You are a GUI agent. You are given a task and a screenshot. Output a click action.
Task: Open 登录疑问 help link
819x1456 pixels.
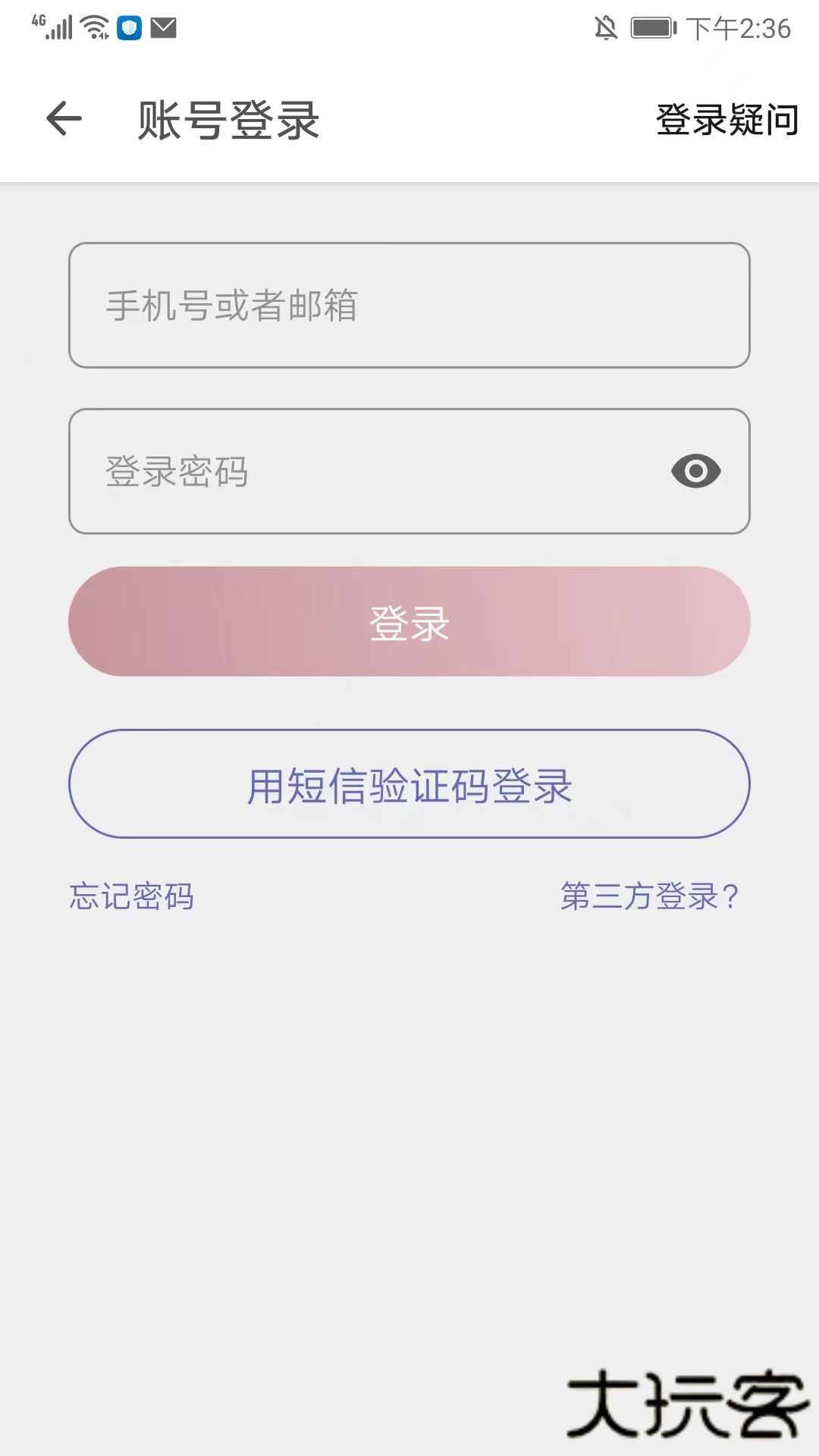pyautogui.click(x=726, y=120)
